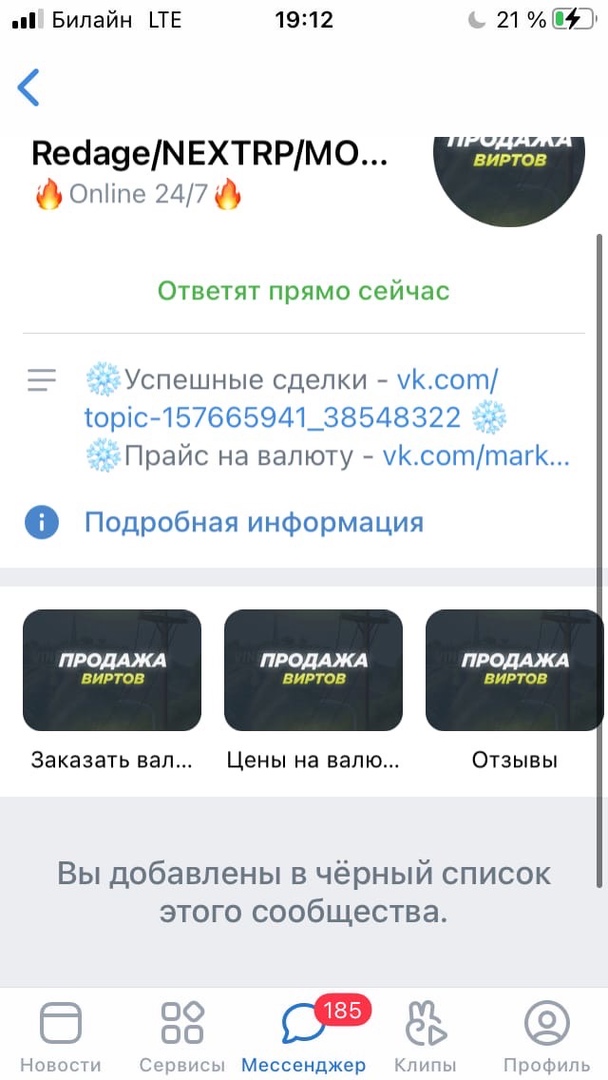Open the vk.com/mark currency price link
This screenshot has height=1080, width=608.
point(476,457)
